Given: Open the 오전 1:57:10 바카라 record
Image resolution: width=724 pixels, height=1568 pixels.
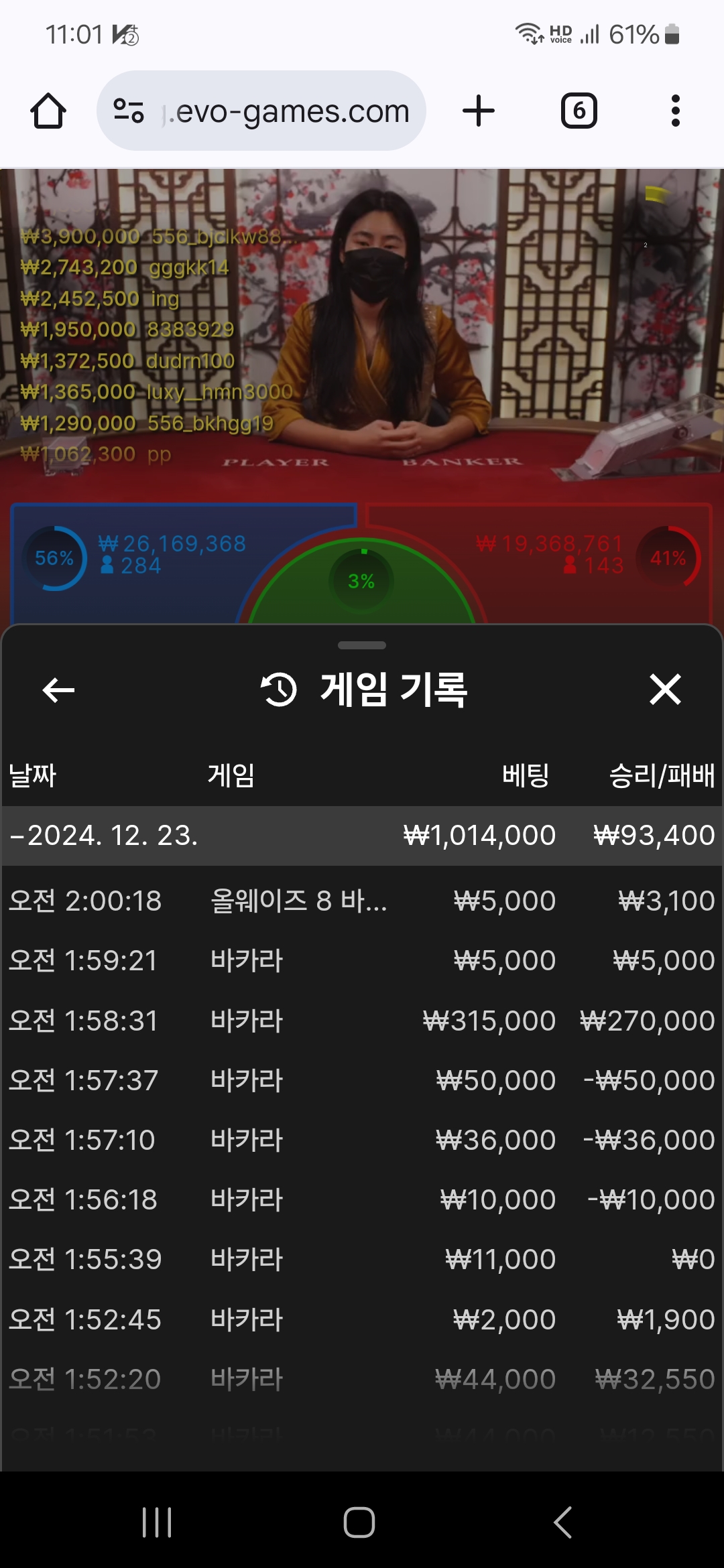Looking at the screenshot, I should pos(362,1140).
